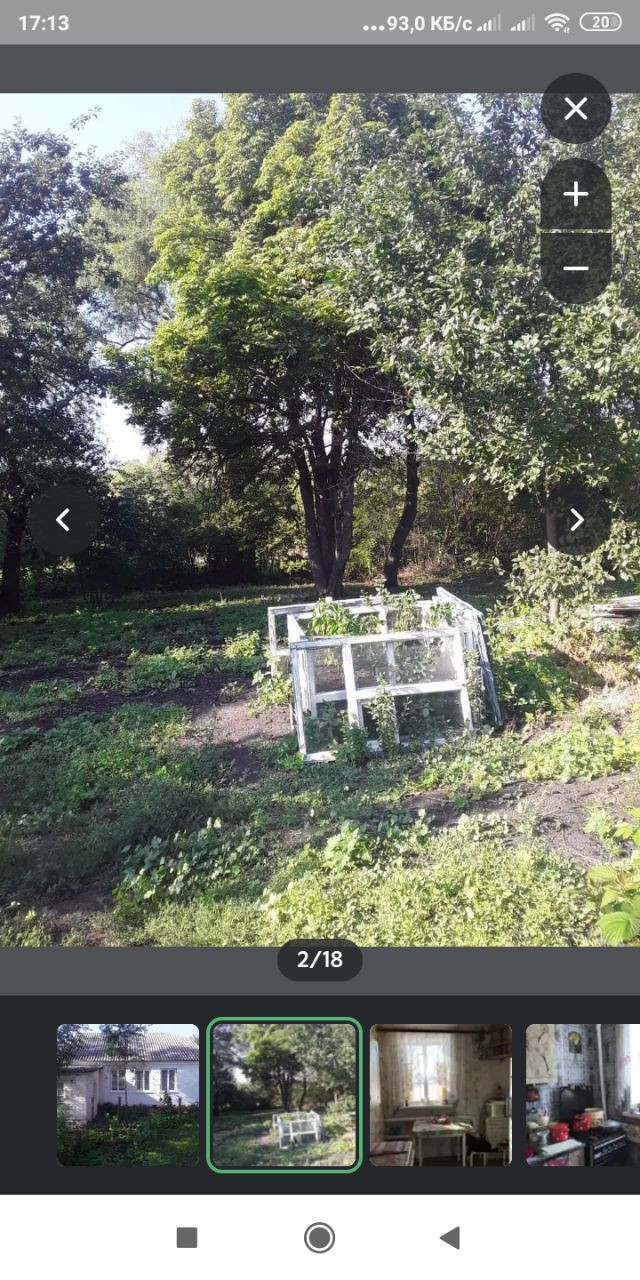Open the white house exterior thumbnail

(128, 1094)
